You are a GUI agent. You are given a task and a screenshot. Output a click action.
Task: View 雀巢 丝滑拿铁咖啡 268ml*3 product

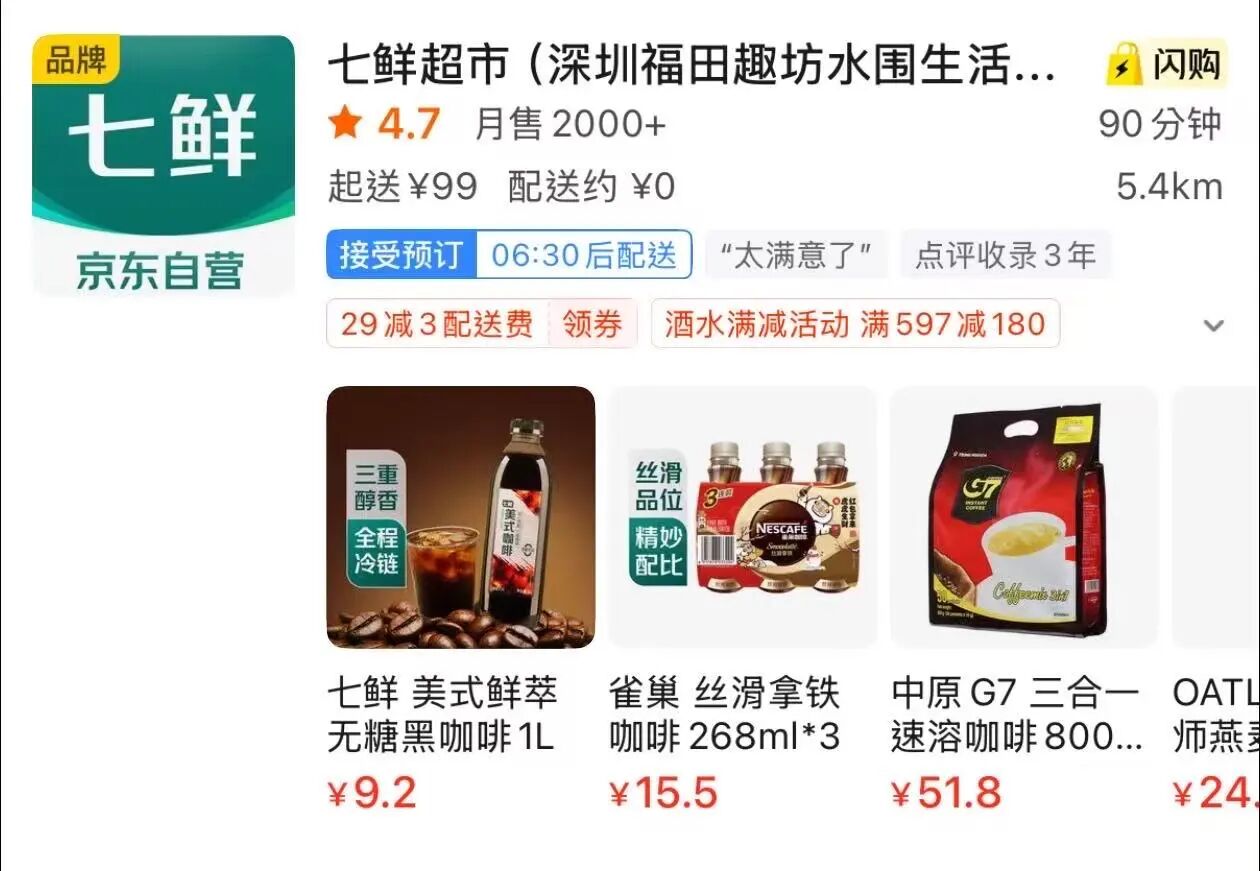742,517
